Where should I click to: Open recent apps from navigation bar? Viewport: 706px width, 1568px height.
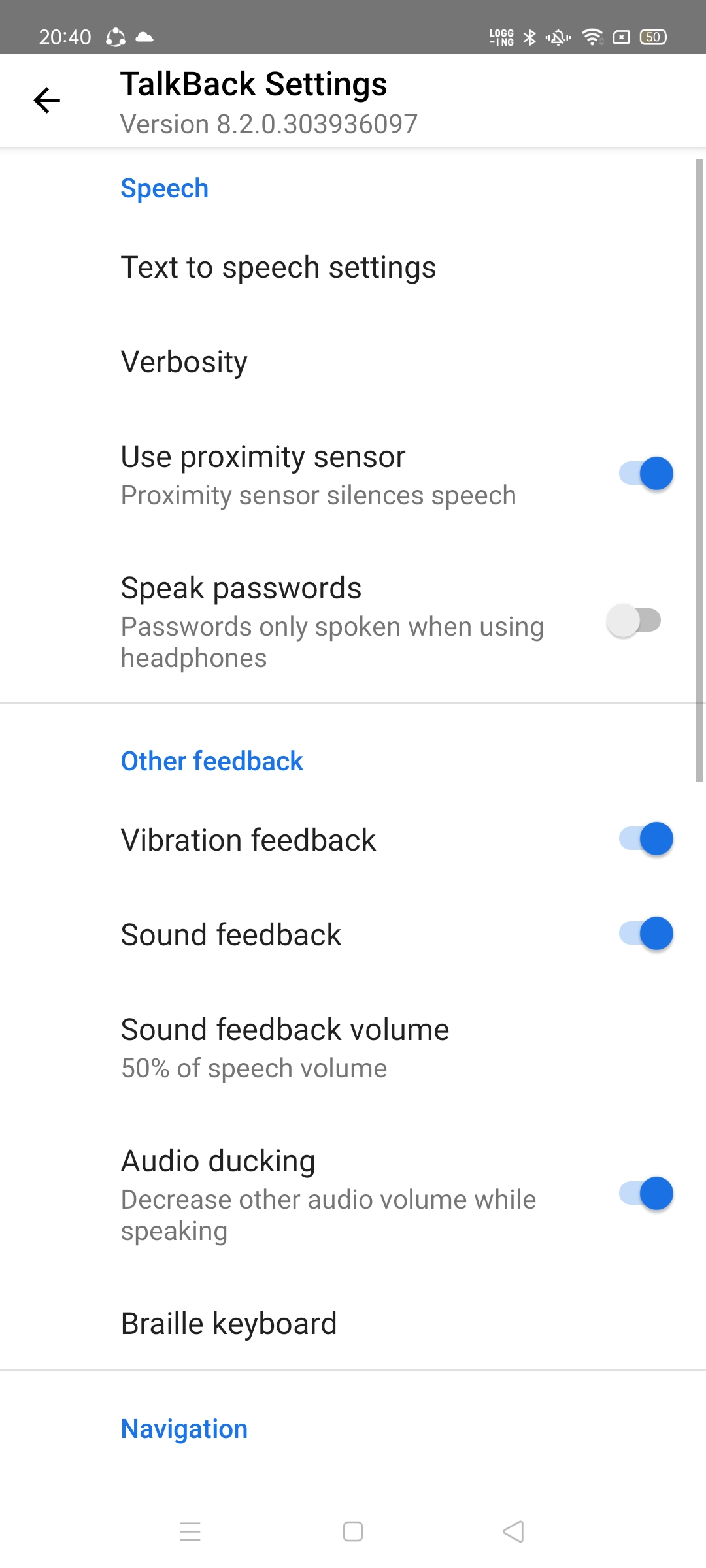click(x=190, y=1531)
